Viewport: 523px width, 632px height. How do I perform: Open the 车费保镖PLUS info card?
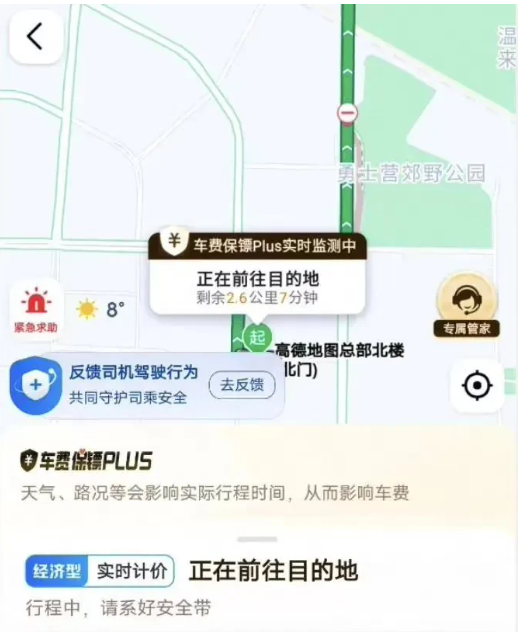coord(258,476)
